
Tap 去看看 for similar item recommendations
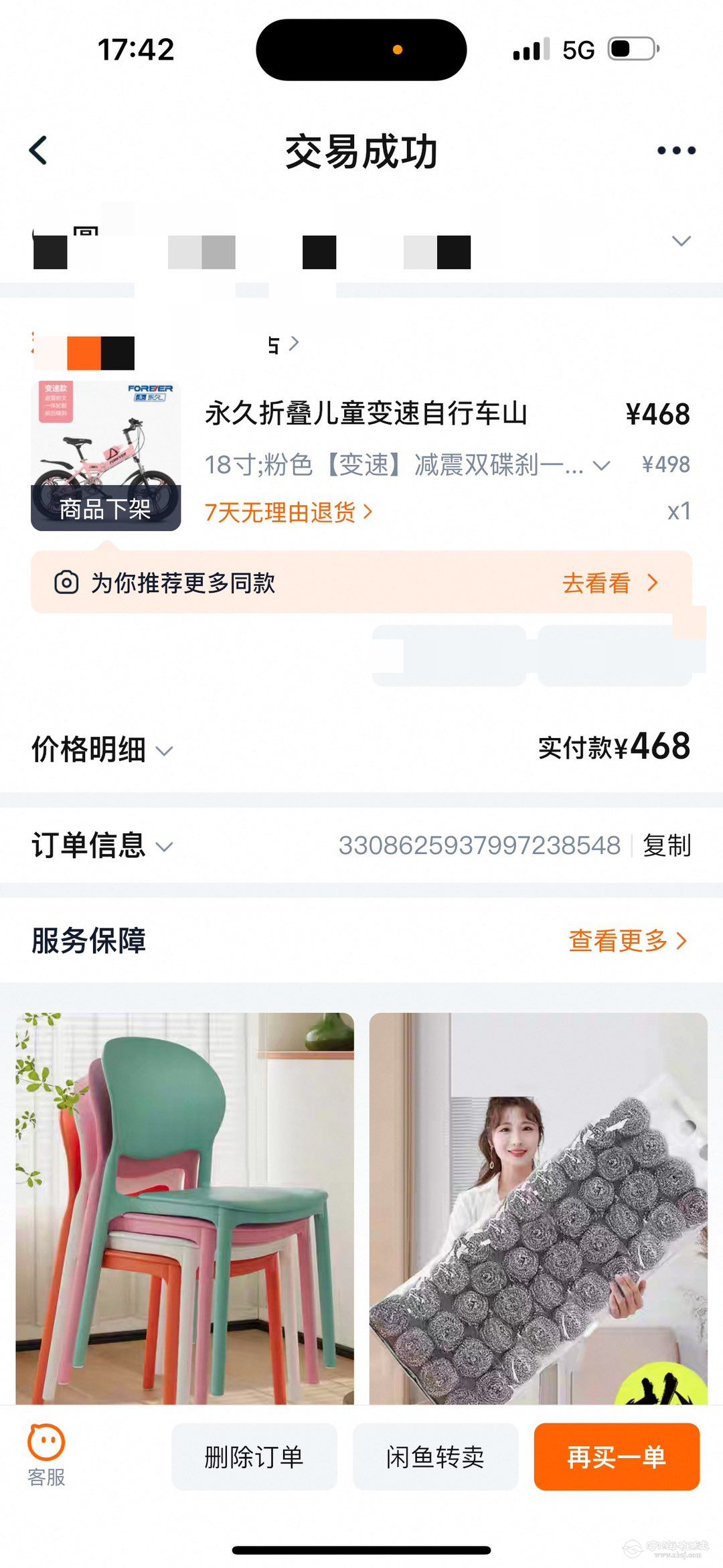609,583
